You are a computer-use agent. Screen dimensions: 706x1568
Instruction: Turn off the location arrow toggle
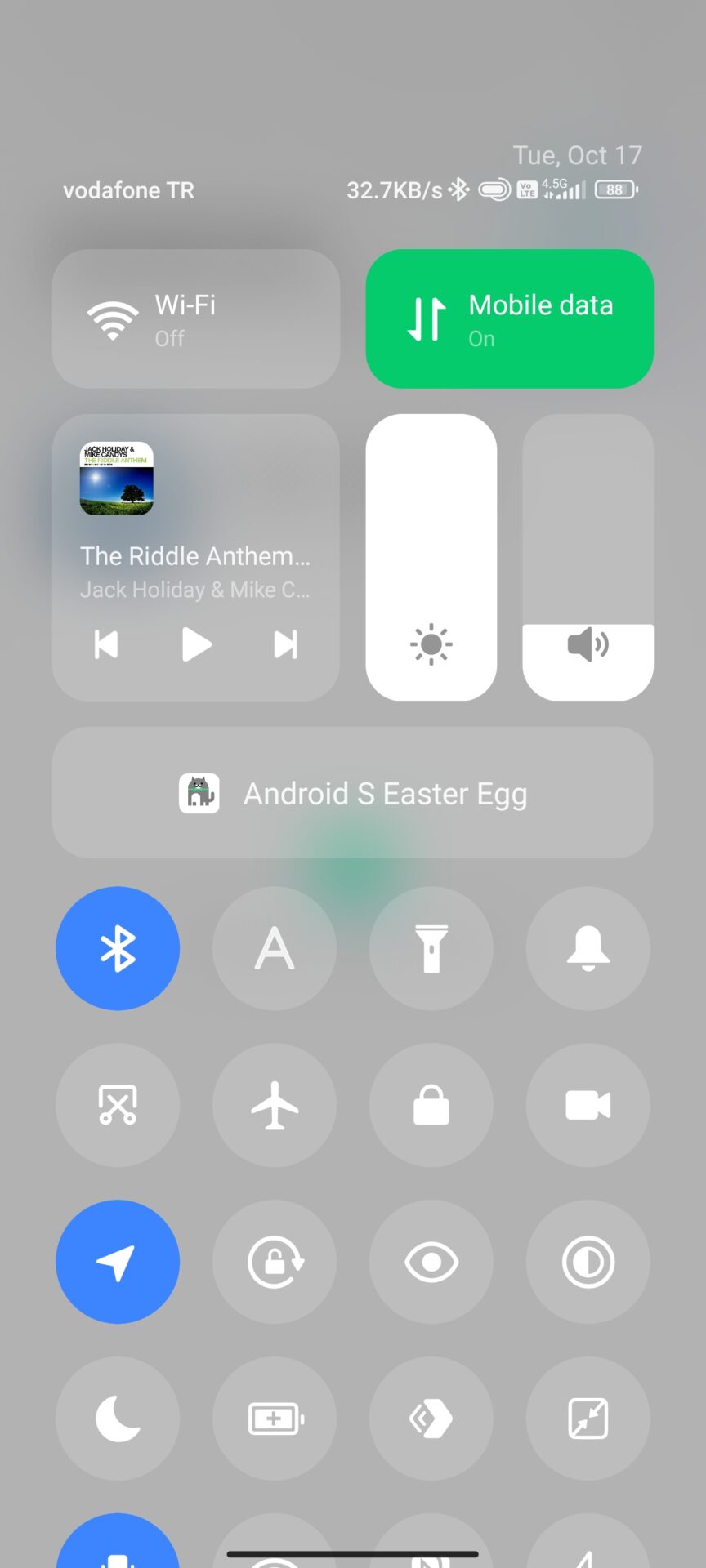pyautogui.click(x=118, y=1262)
